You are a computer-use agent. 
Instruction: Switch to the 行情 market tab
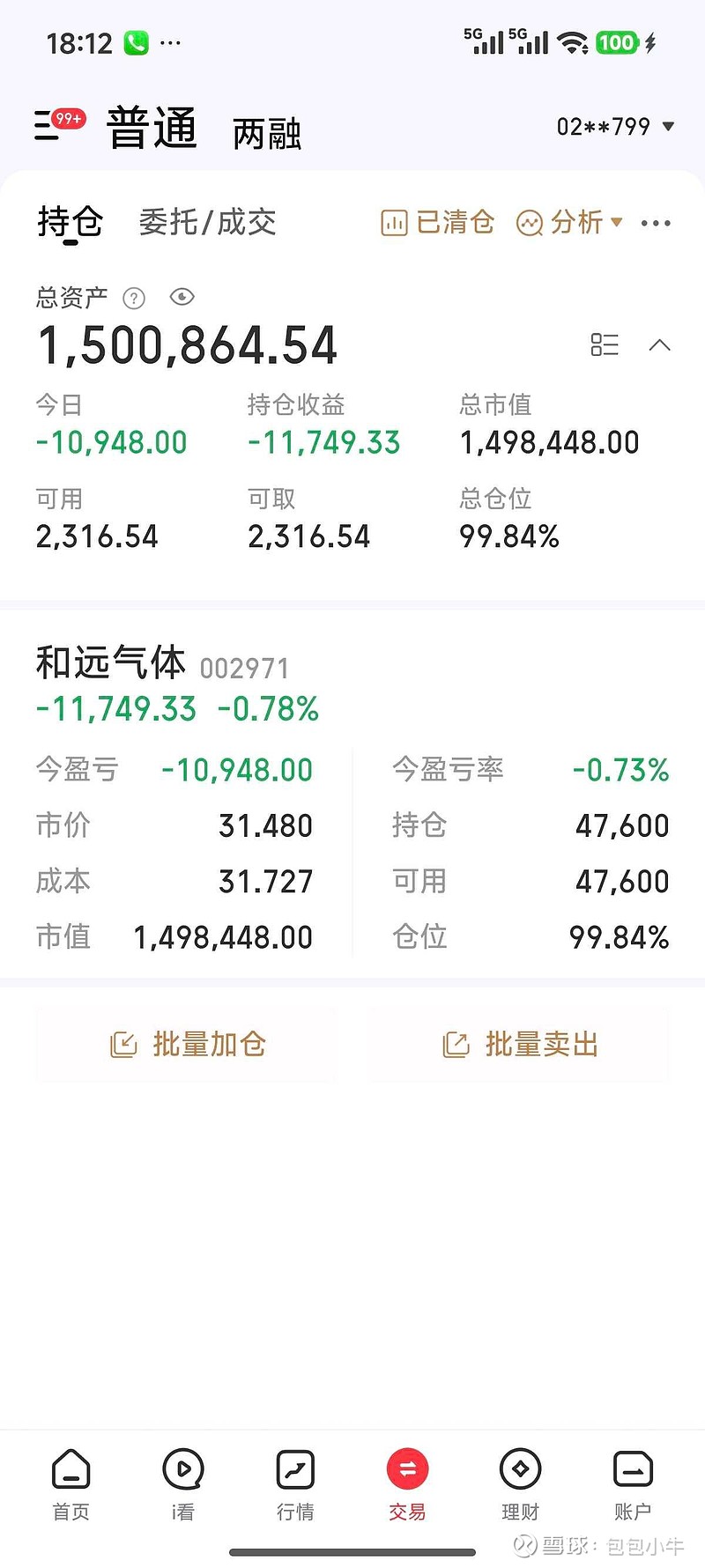coord(295,1485)
